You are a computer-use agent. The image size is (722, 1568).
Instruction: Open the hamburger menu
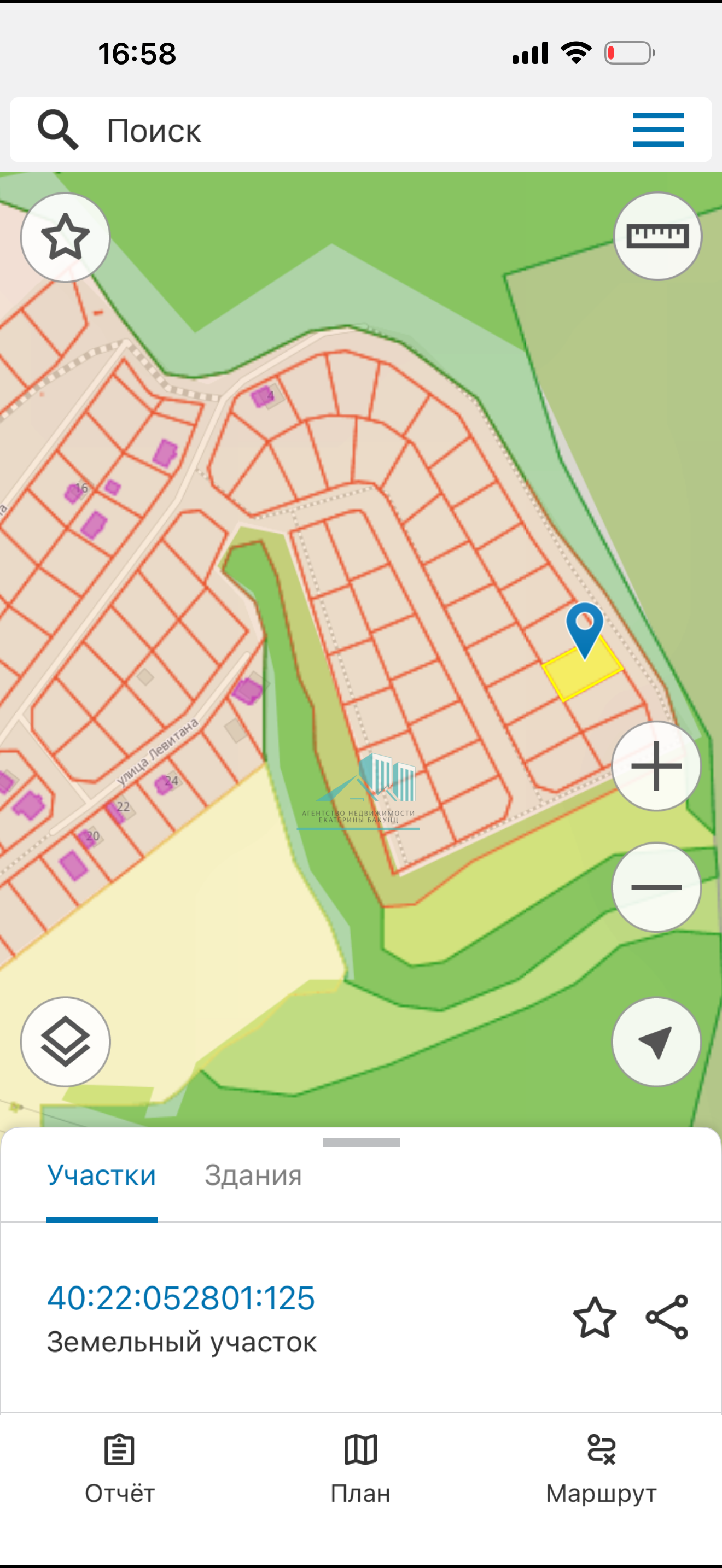click(x=657, y=130)
